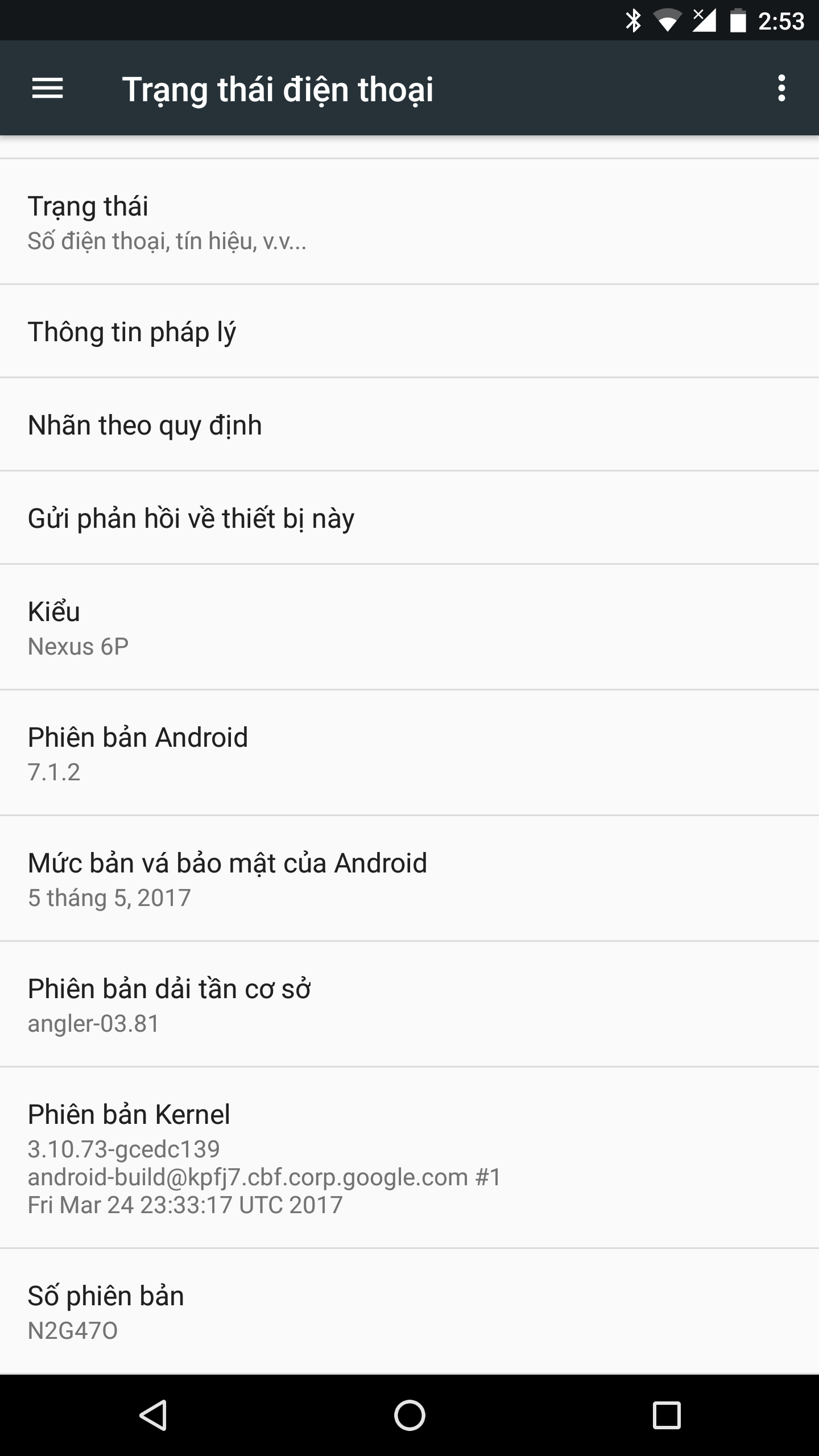Viewport: 819px width, 1456px height.
Task: Open Thông tin pháp lý
Action: tap(409, 332)
